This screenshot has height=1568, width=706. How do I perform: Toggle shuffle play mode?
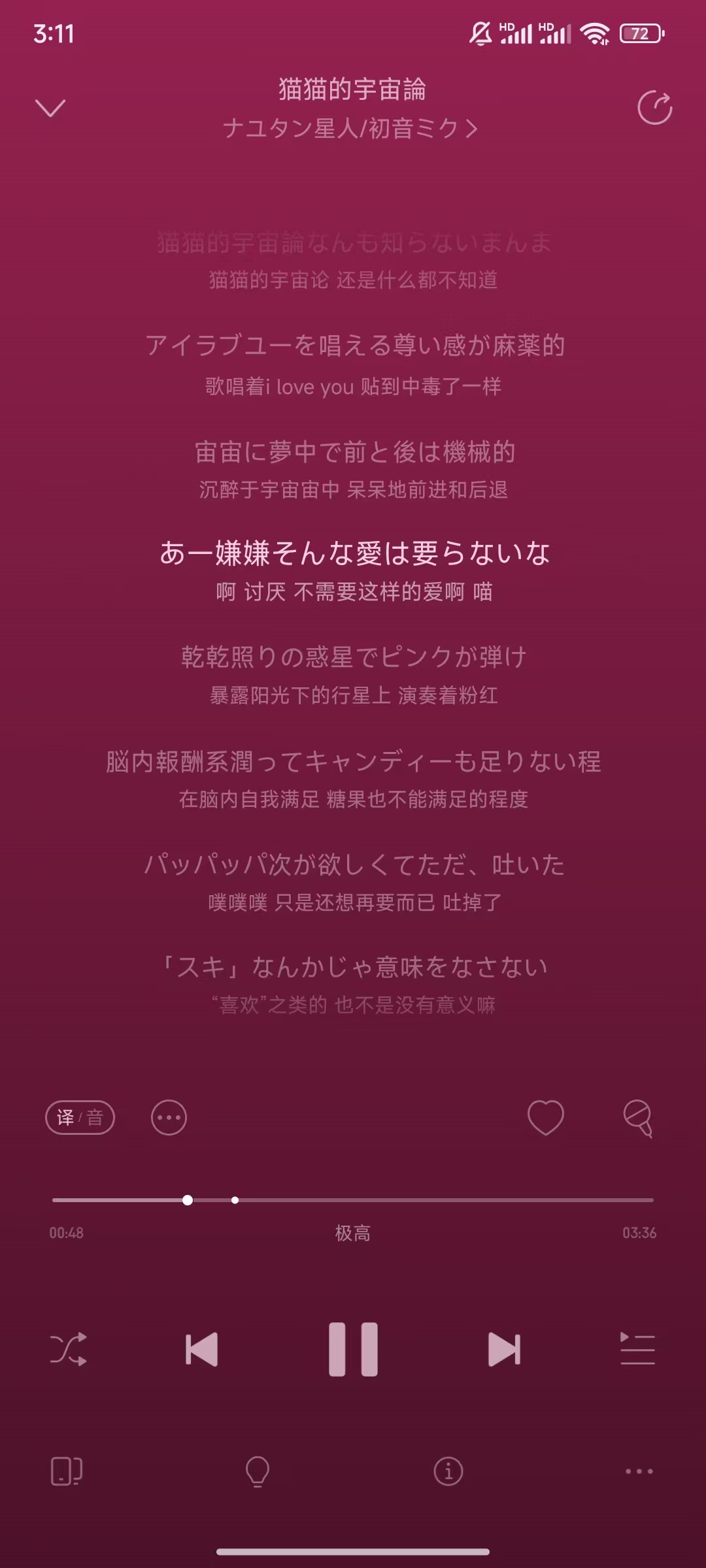pos(69,1349)
